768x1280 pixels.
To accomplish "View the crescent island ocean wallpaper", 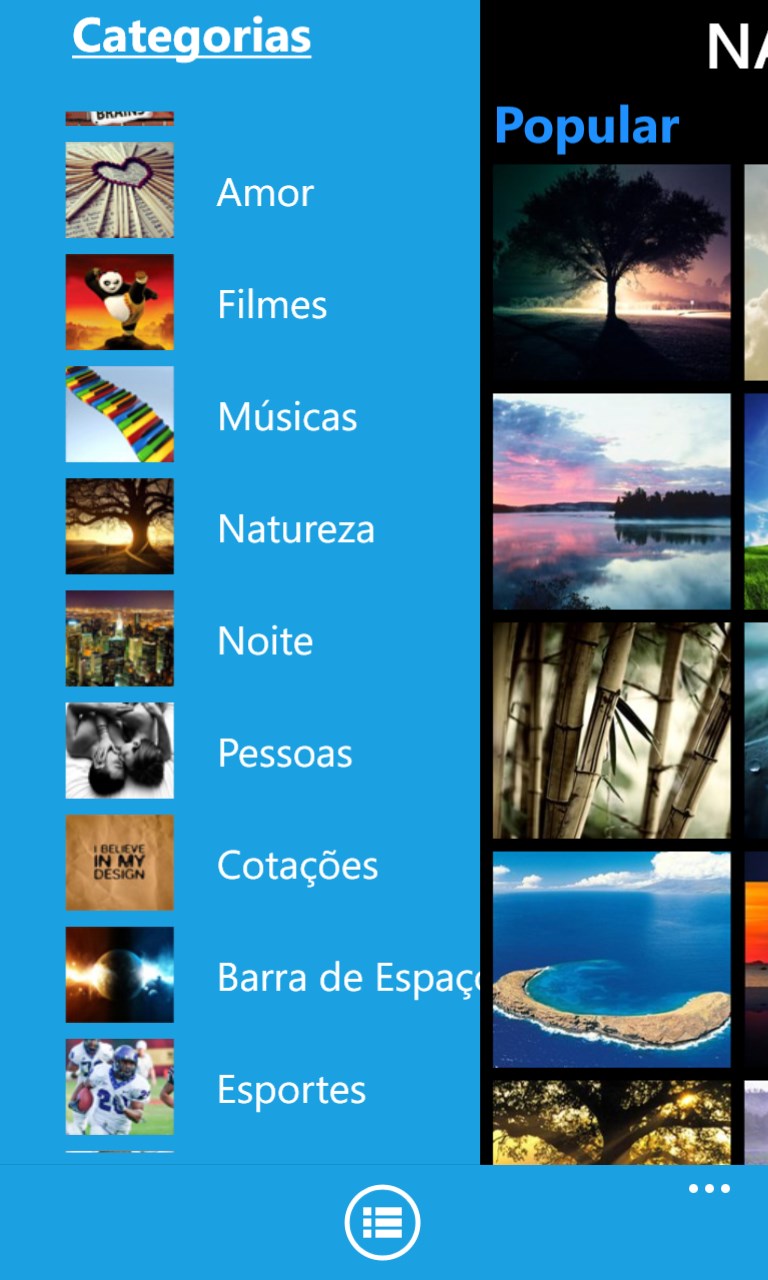I will pos(612,959).
